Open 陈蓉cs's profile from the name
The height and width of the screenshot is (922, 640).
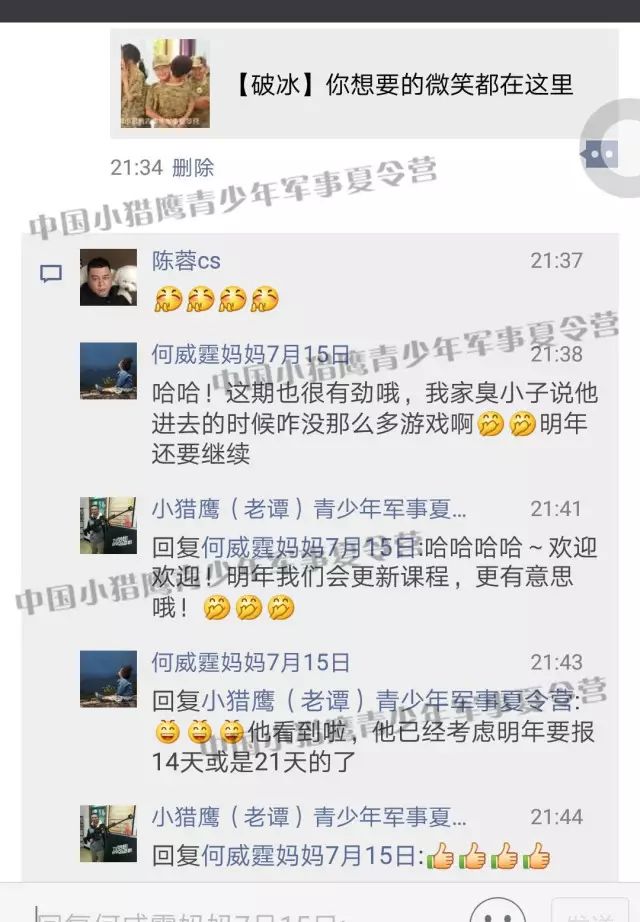click(186, 261)
